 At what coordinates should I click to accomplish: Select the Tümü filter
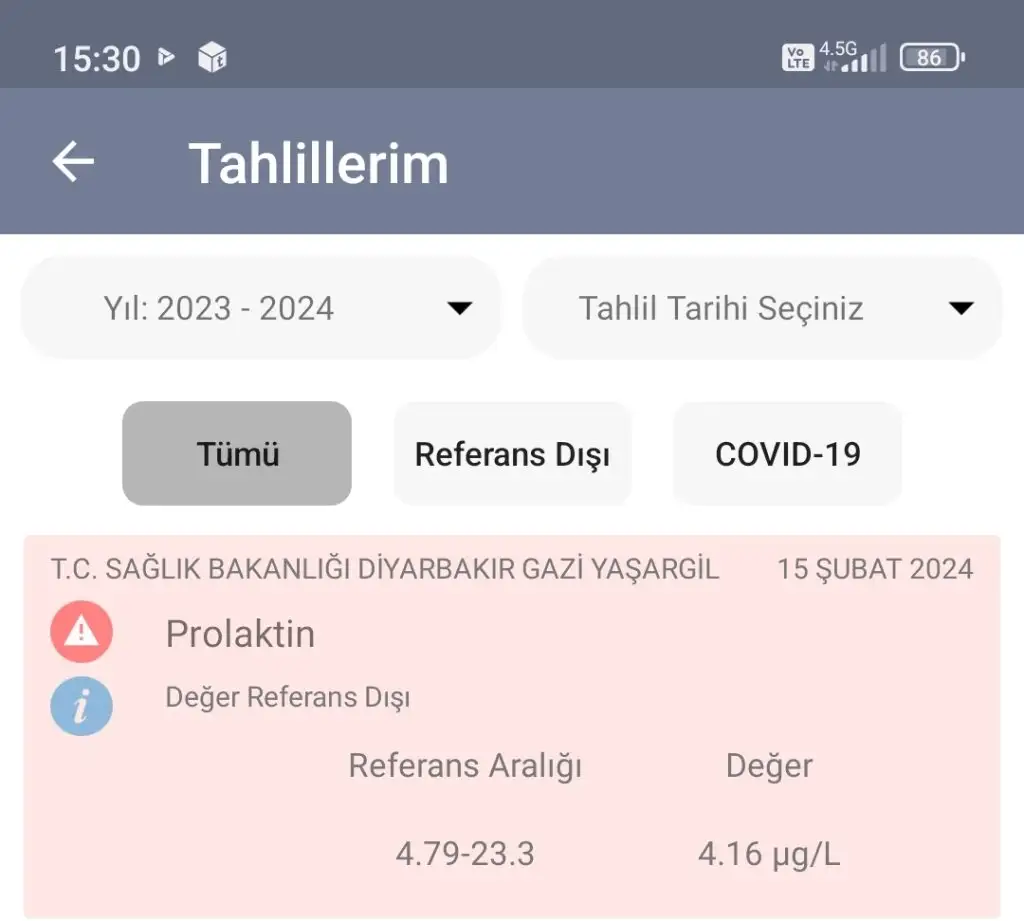[237, 454]
